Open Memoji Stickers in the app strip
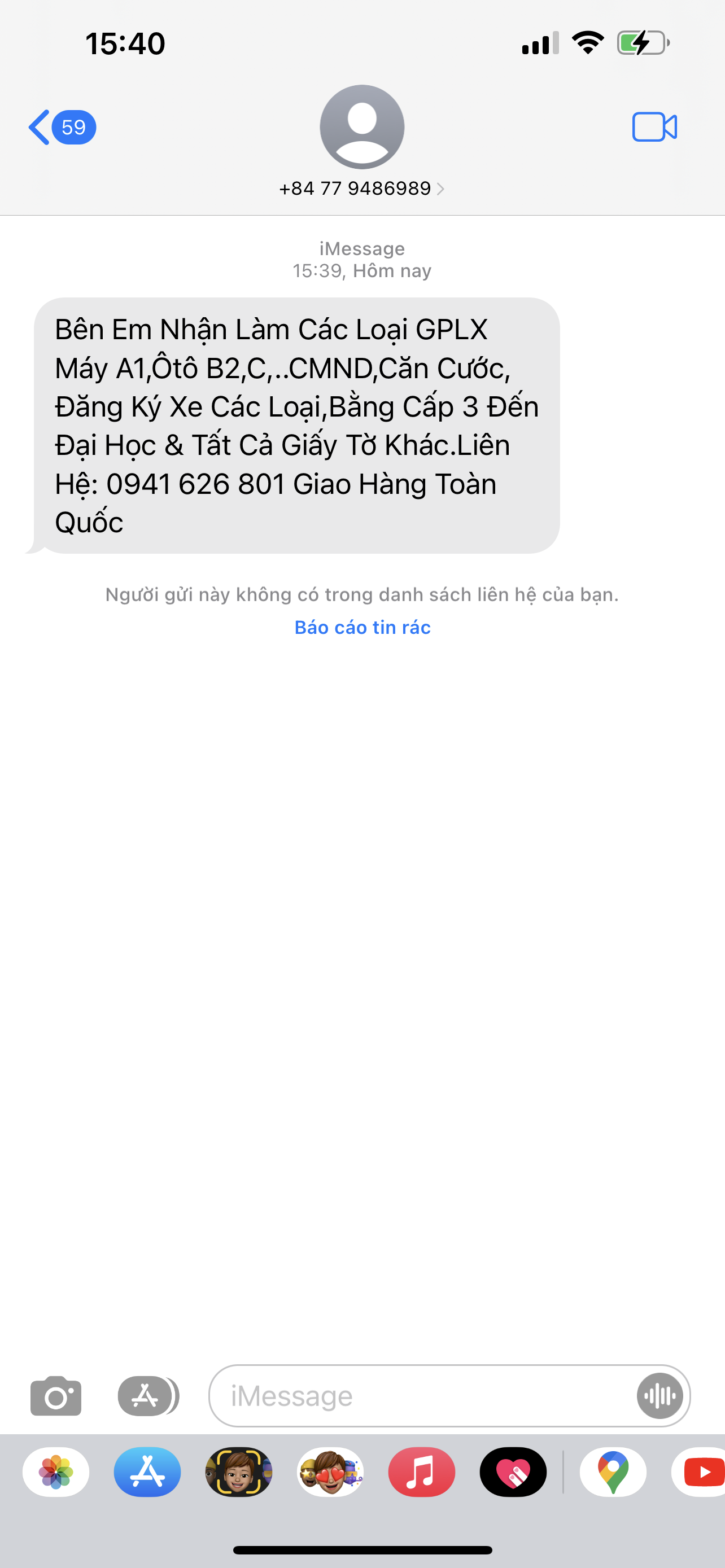The image size is (725, 1568). 330,1472
